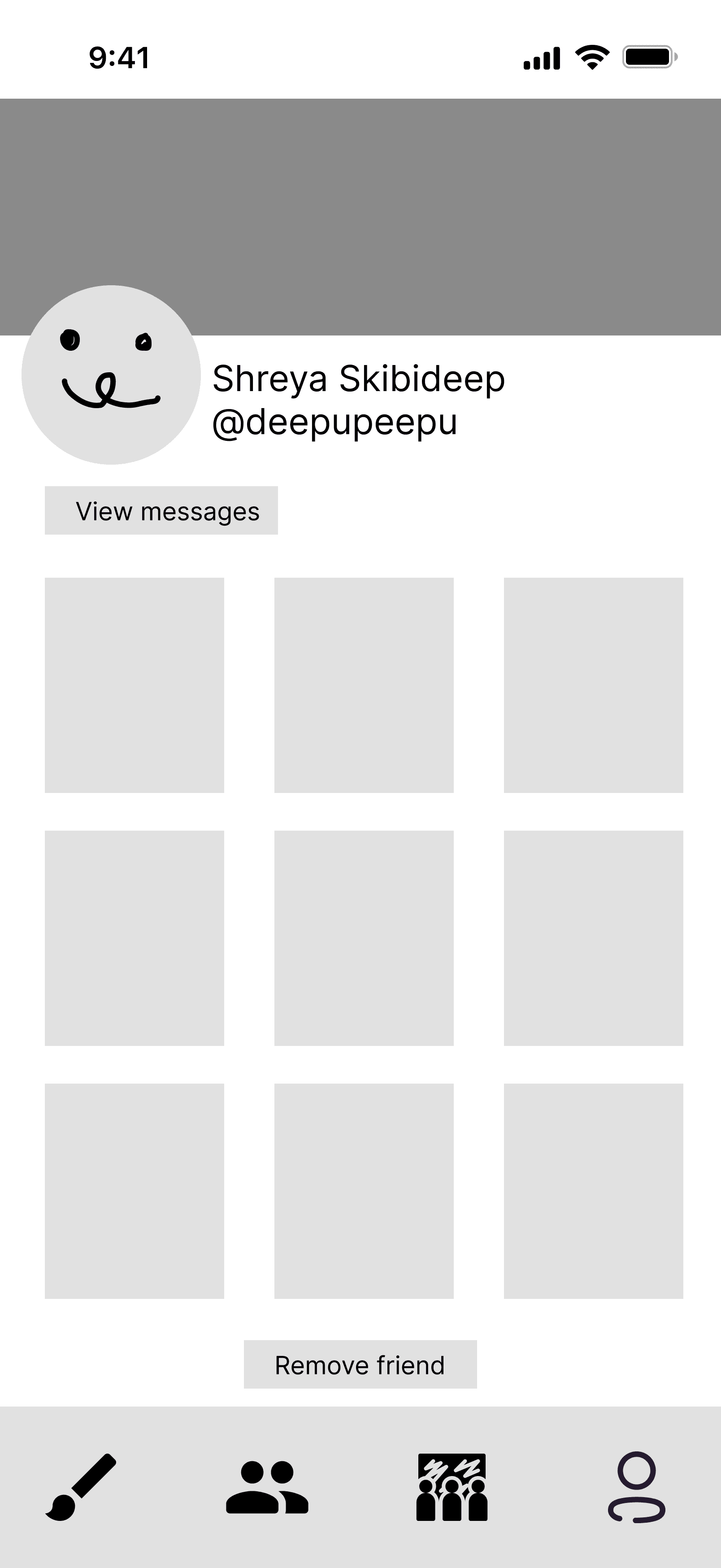Open Shreya's smiley profile picture

coord(111,375)
